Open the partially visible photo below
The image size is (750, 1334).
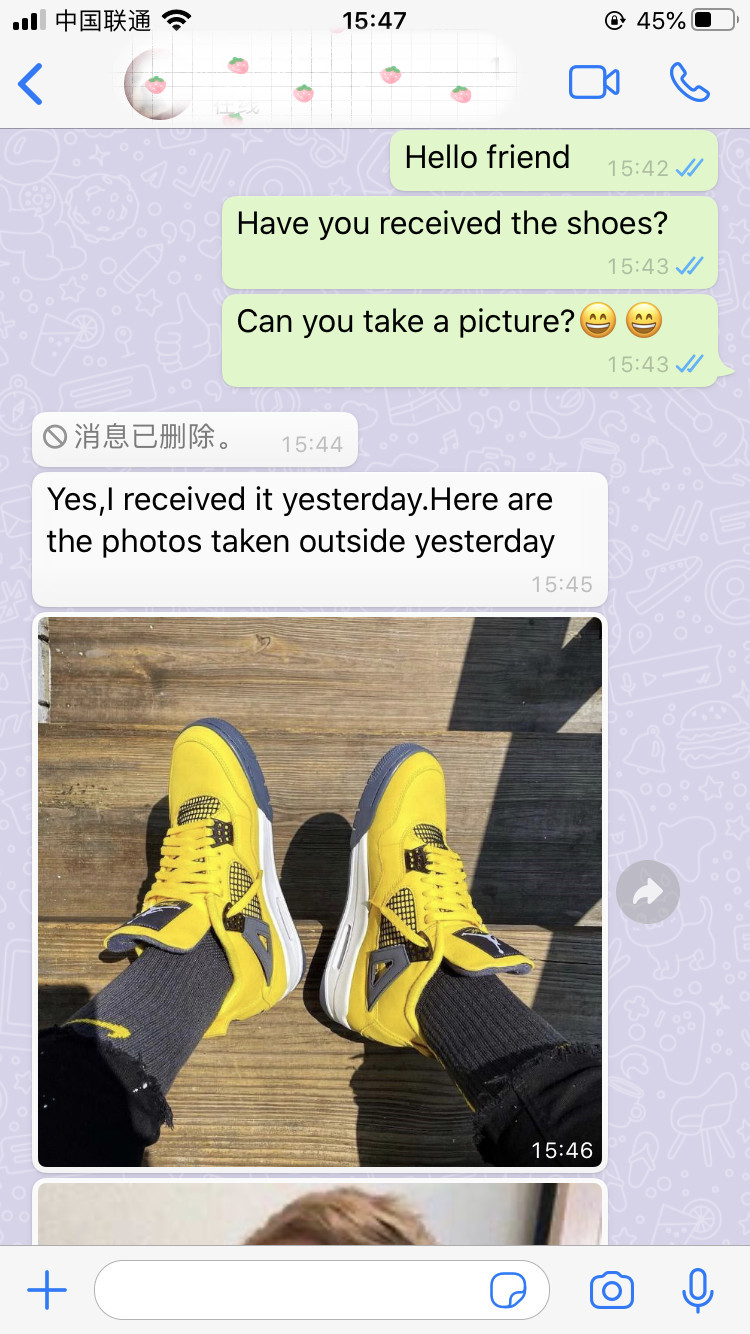pos(320,1213)
